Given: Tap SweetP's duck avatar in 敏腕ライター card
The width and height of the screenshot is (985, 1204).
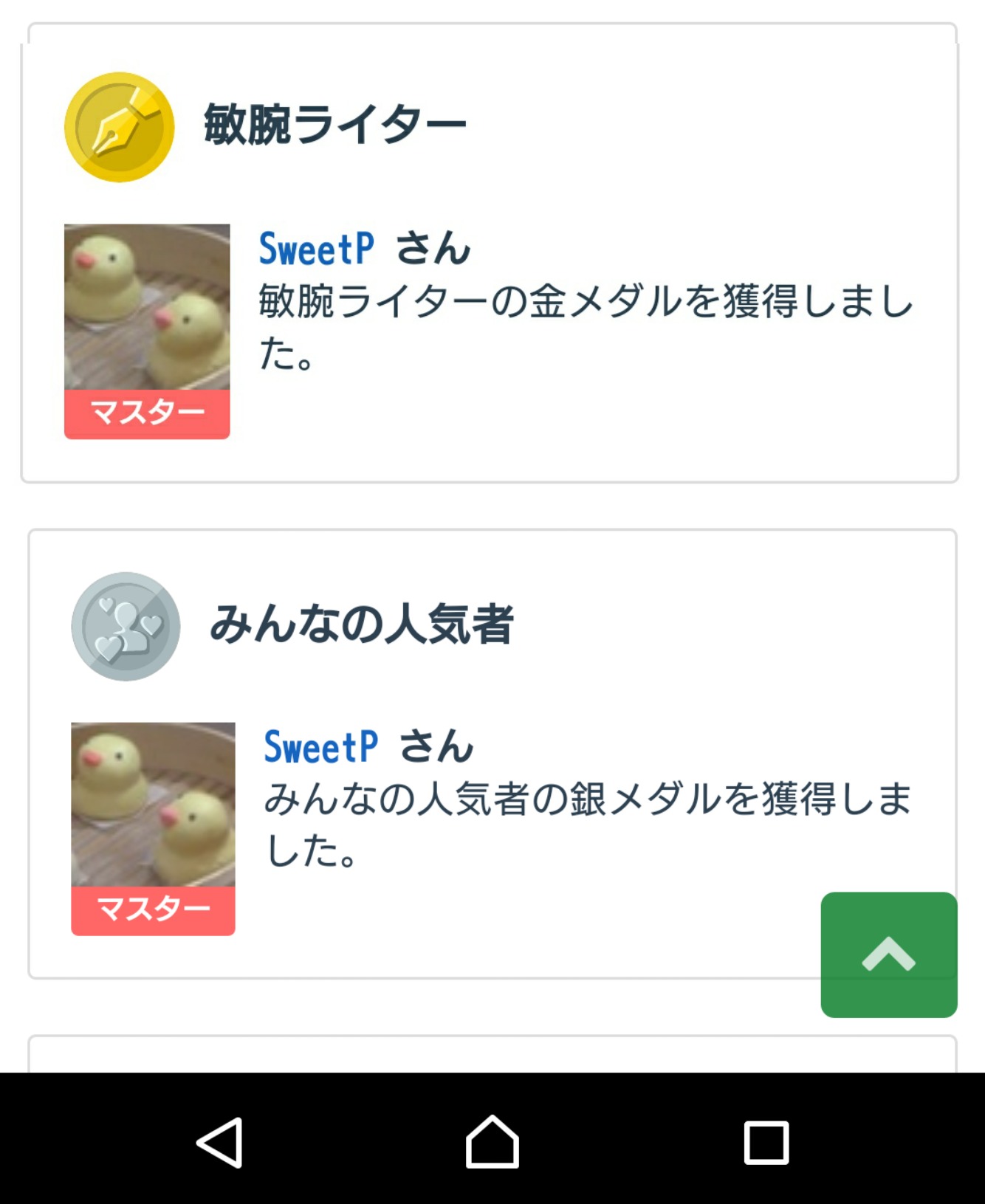Looking at the screenshot, I should pos(147,307).
